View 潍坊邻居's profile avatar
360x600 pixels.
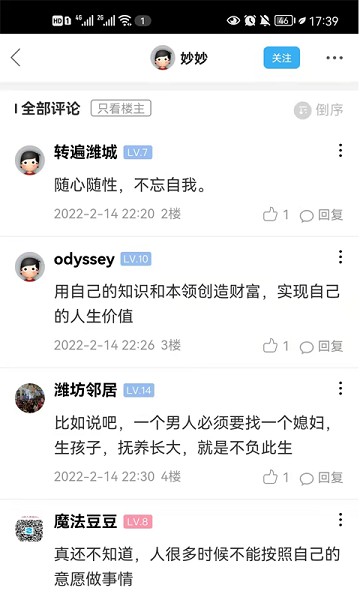[x=30, y=398]
